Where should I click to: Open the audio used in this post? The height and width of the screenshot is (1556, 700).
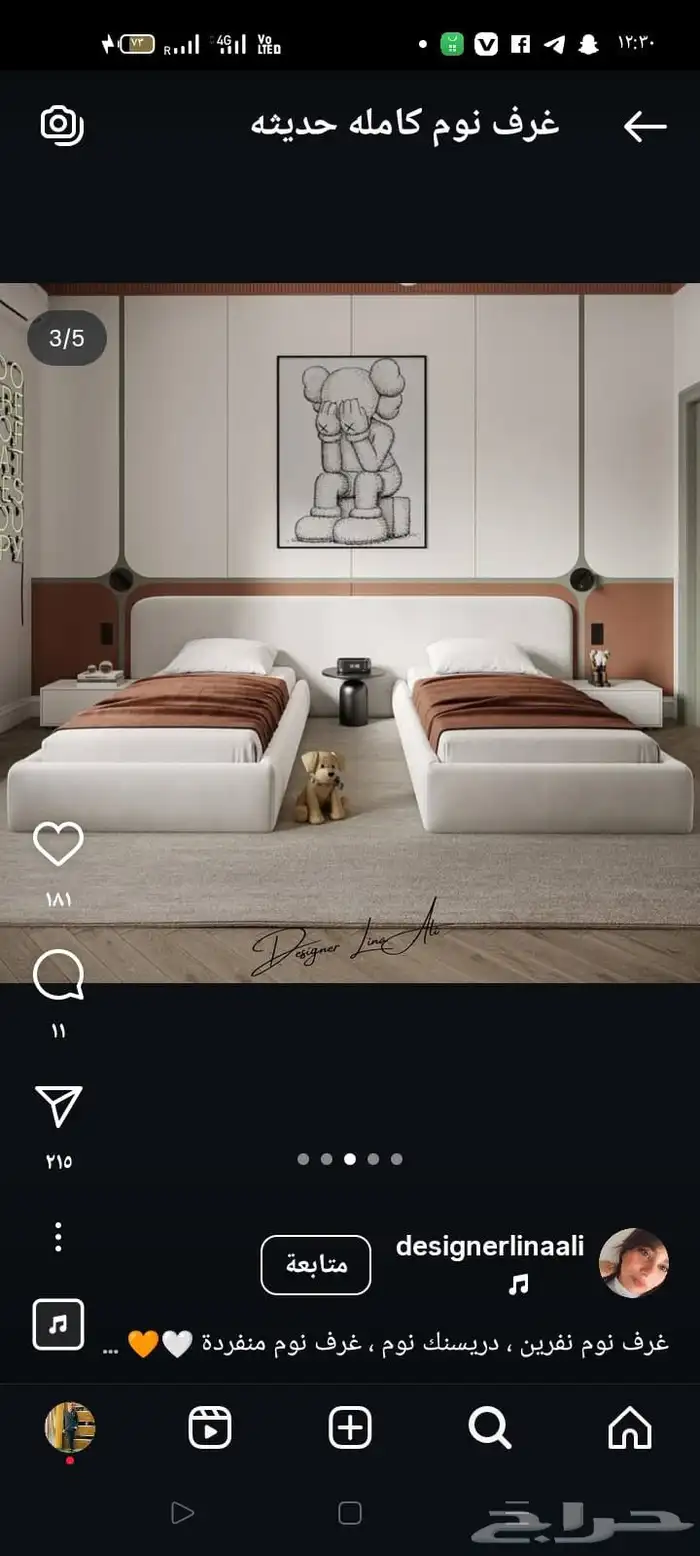58,1324
